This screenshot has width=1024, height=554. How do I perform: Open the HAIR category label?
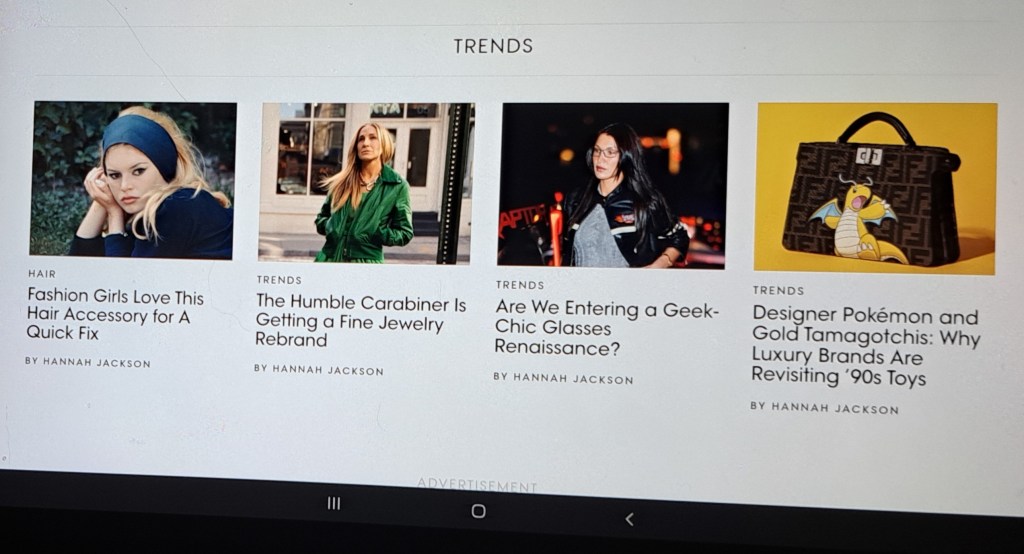[x=42, y=273]
